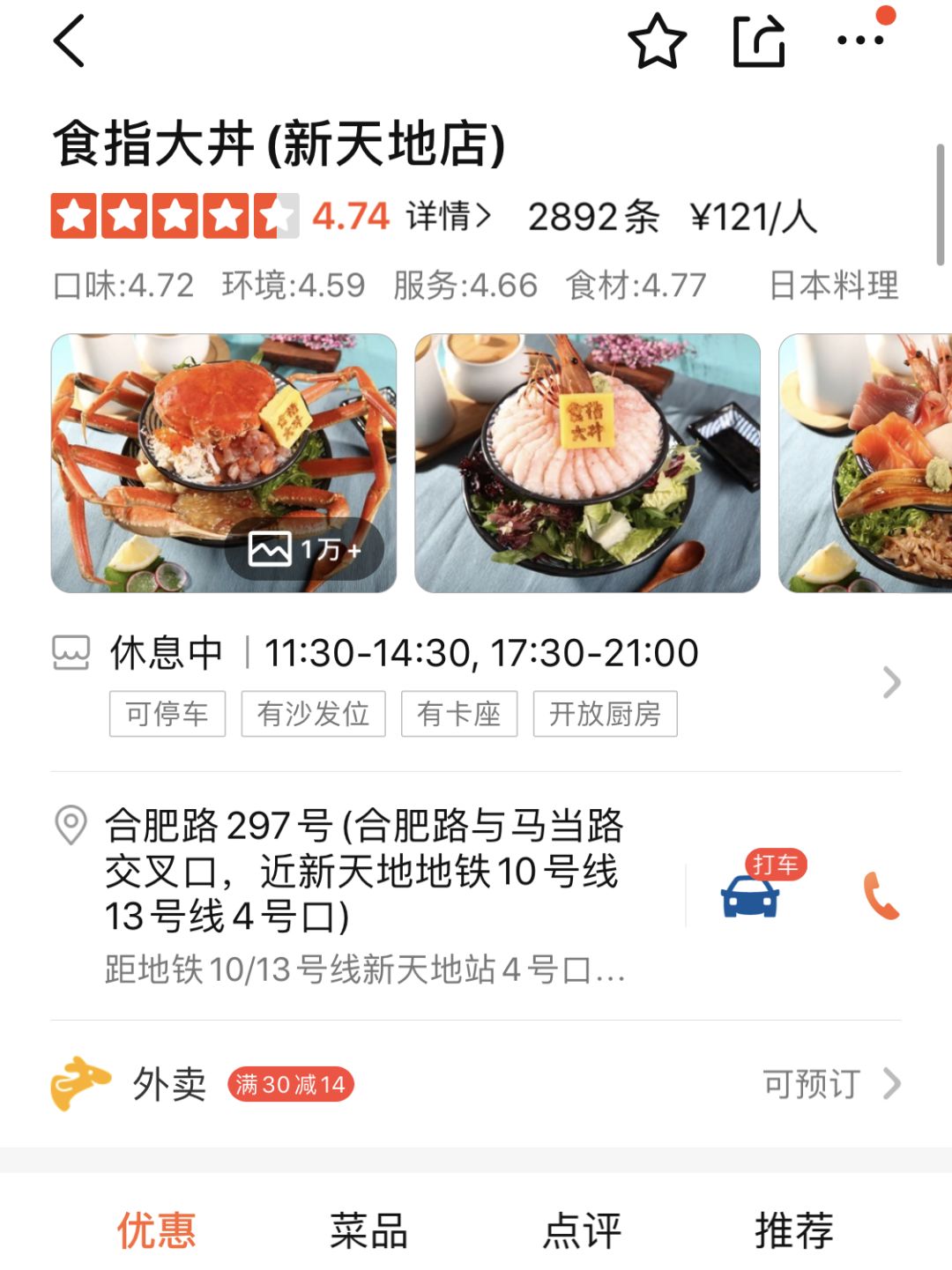
Task: Share this restaurant page
Action: tap(759, 41)
